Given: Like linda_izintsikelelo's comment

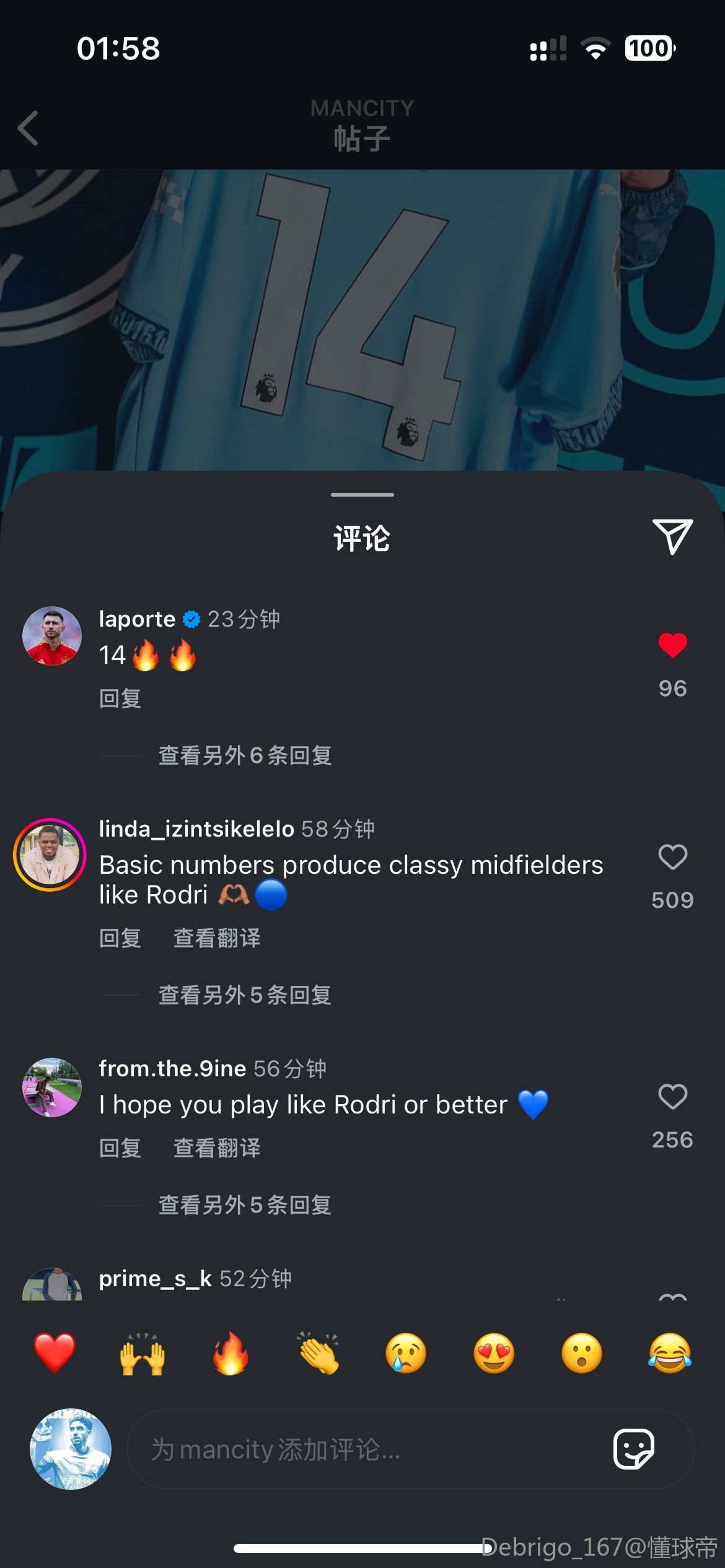Looking at the screenshot, I should click(672, 858).
